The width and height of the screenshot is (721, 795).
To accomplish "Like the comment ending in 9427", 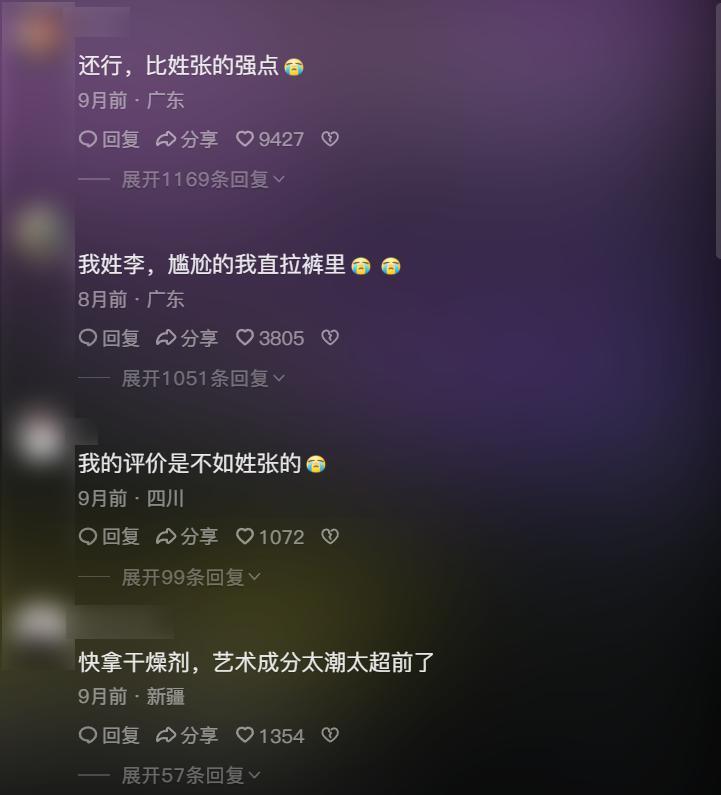I will click(x=245, y=140).
